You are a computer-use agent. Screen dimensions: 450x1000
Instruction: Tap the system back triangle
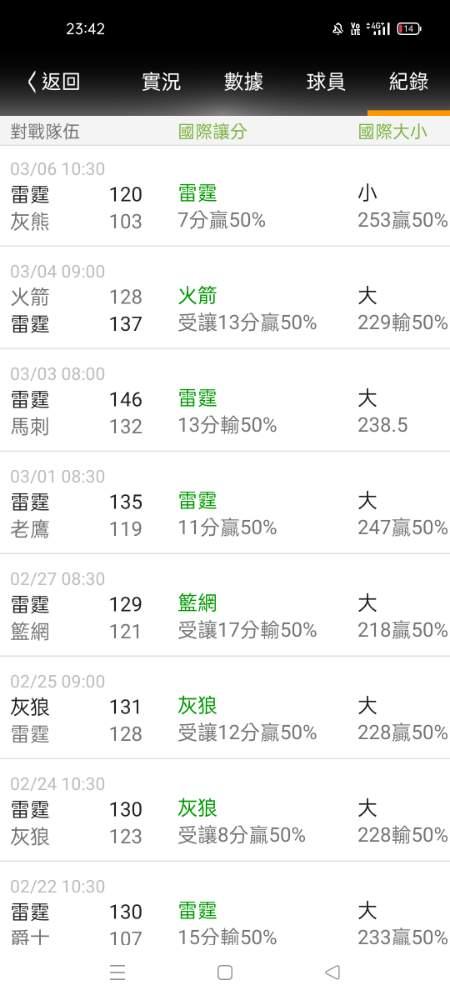pos(332,972)
